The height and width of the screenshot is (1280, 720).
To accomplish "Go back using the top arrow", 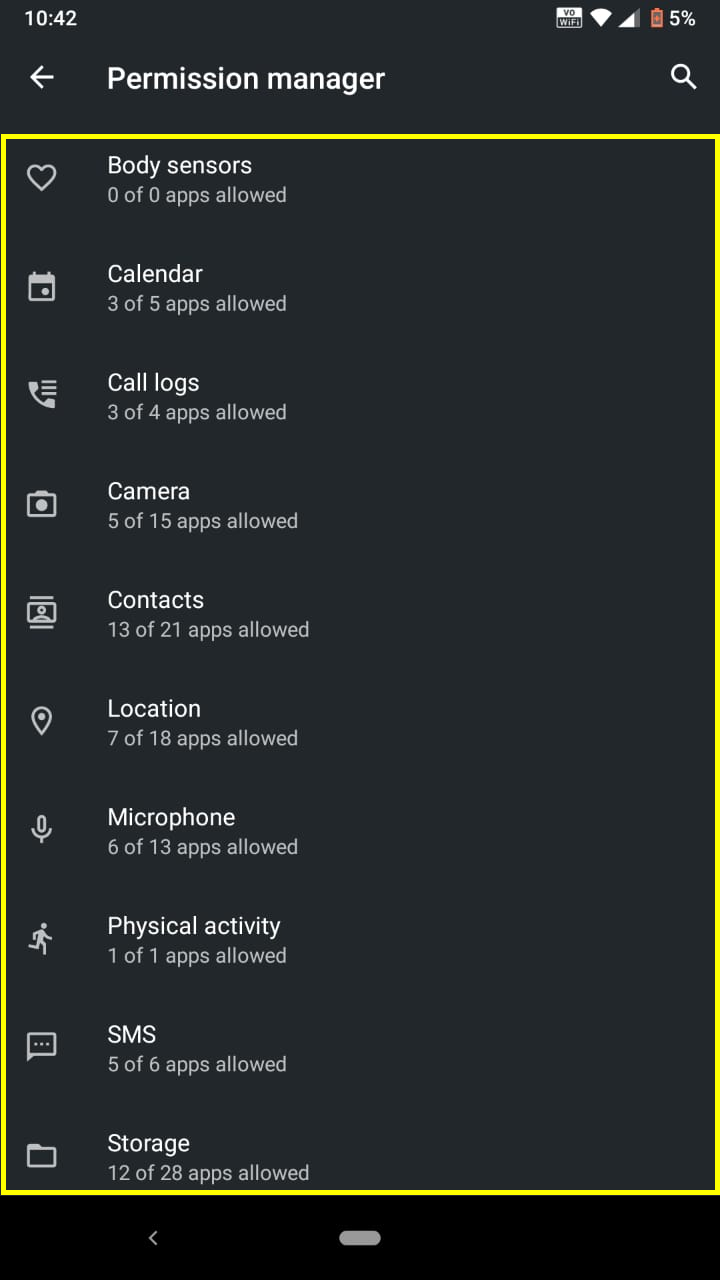I will [x=41, y=77].
